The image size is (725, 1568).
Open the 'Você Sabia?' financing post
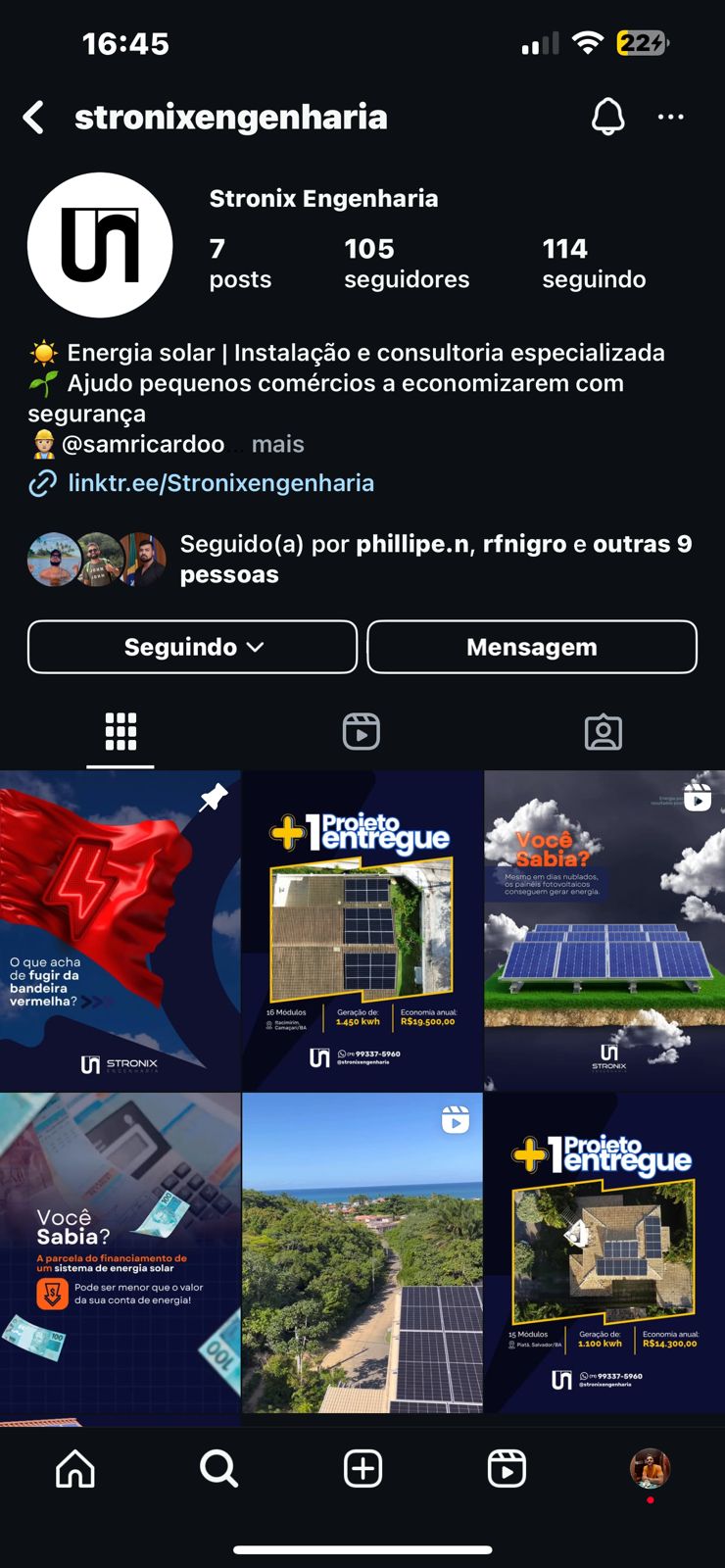(x=120, y=1252)
